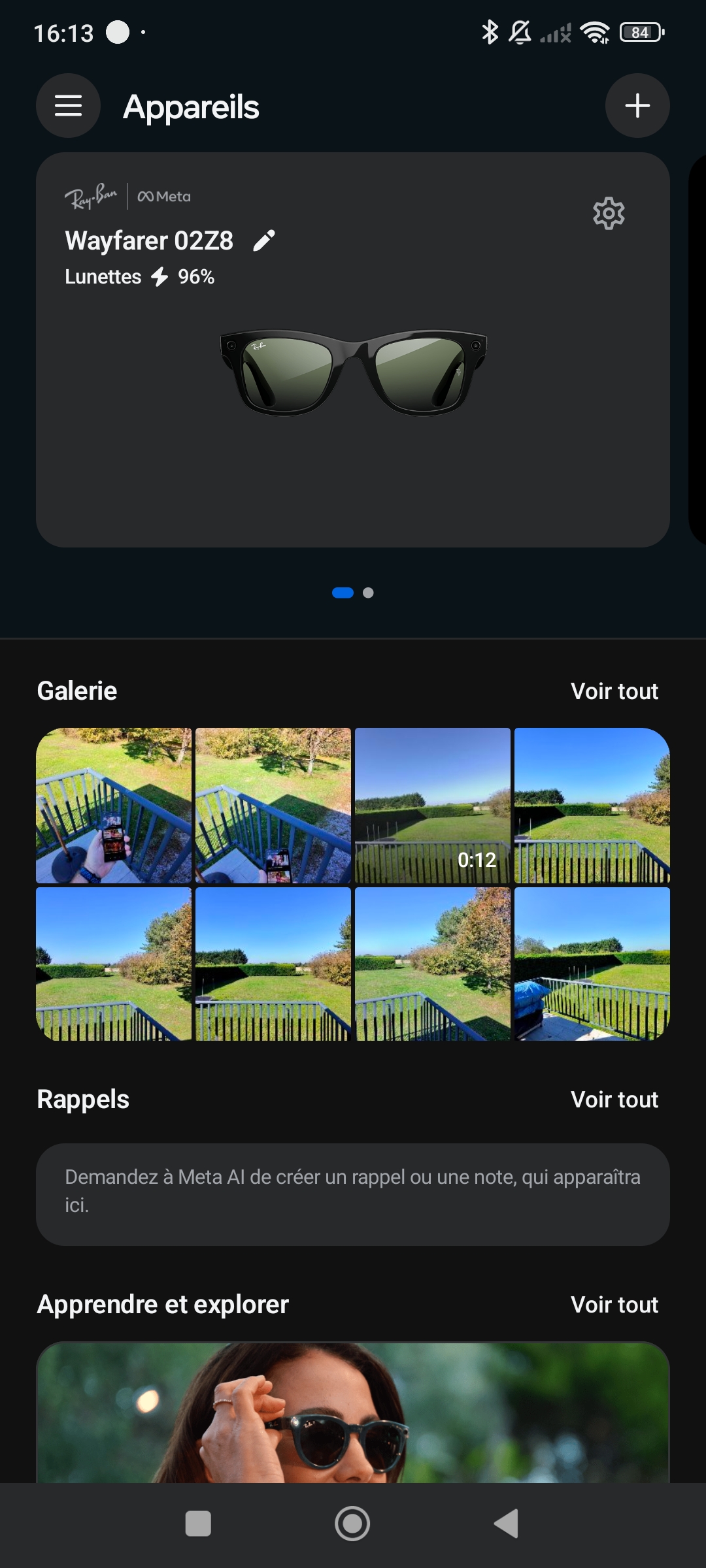Viewport: 706px width, 1568px height.
Task: Add a new device with plus button
Action: [637, 106]
